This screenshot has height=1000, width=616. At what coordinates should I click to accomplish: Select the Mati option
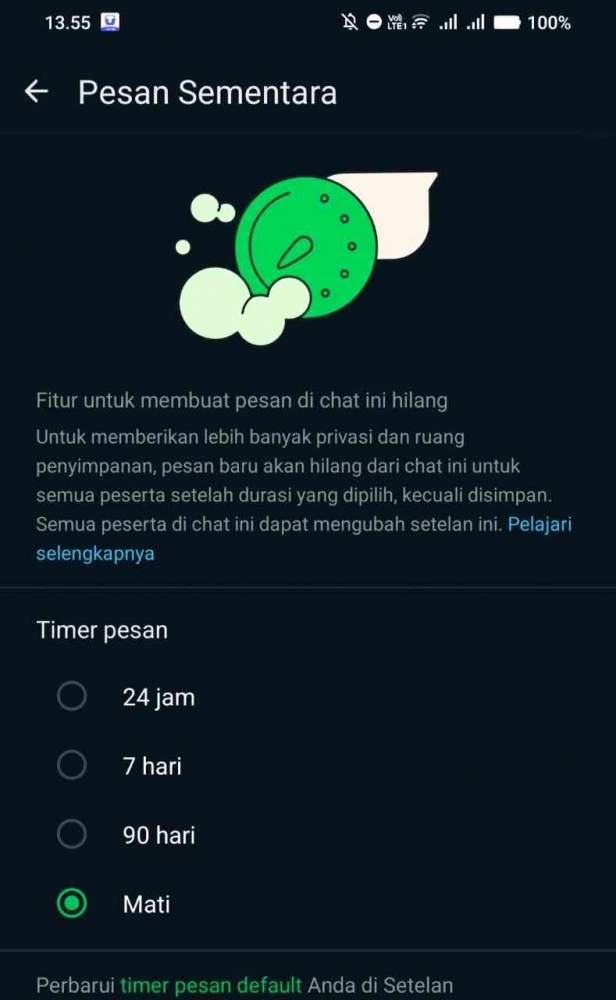coord(72,904)
